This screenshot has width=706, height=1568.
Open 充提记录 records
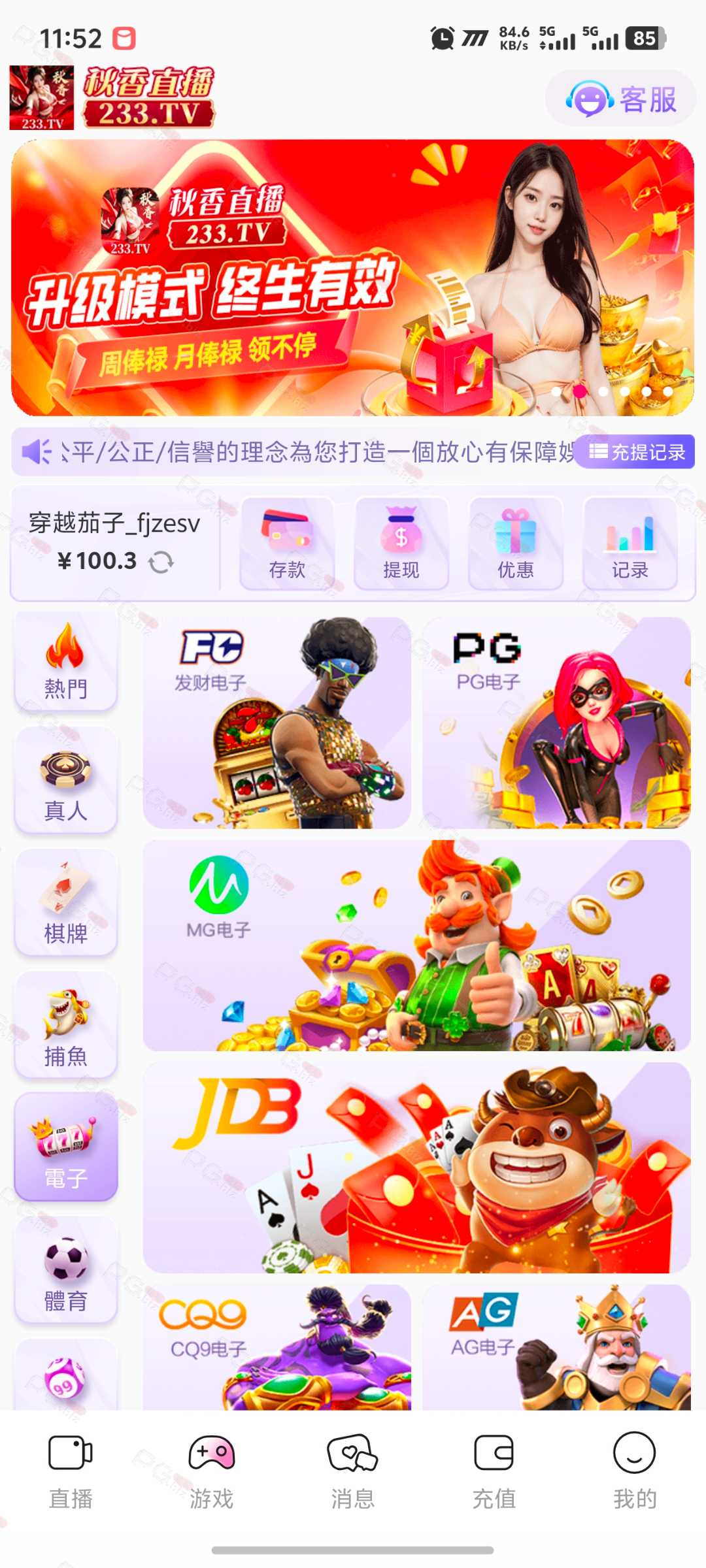point(637,451)
